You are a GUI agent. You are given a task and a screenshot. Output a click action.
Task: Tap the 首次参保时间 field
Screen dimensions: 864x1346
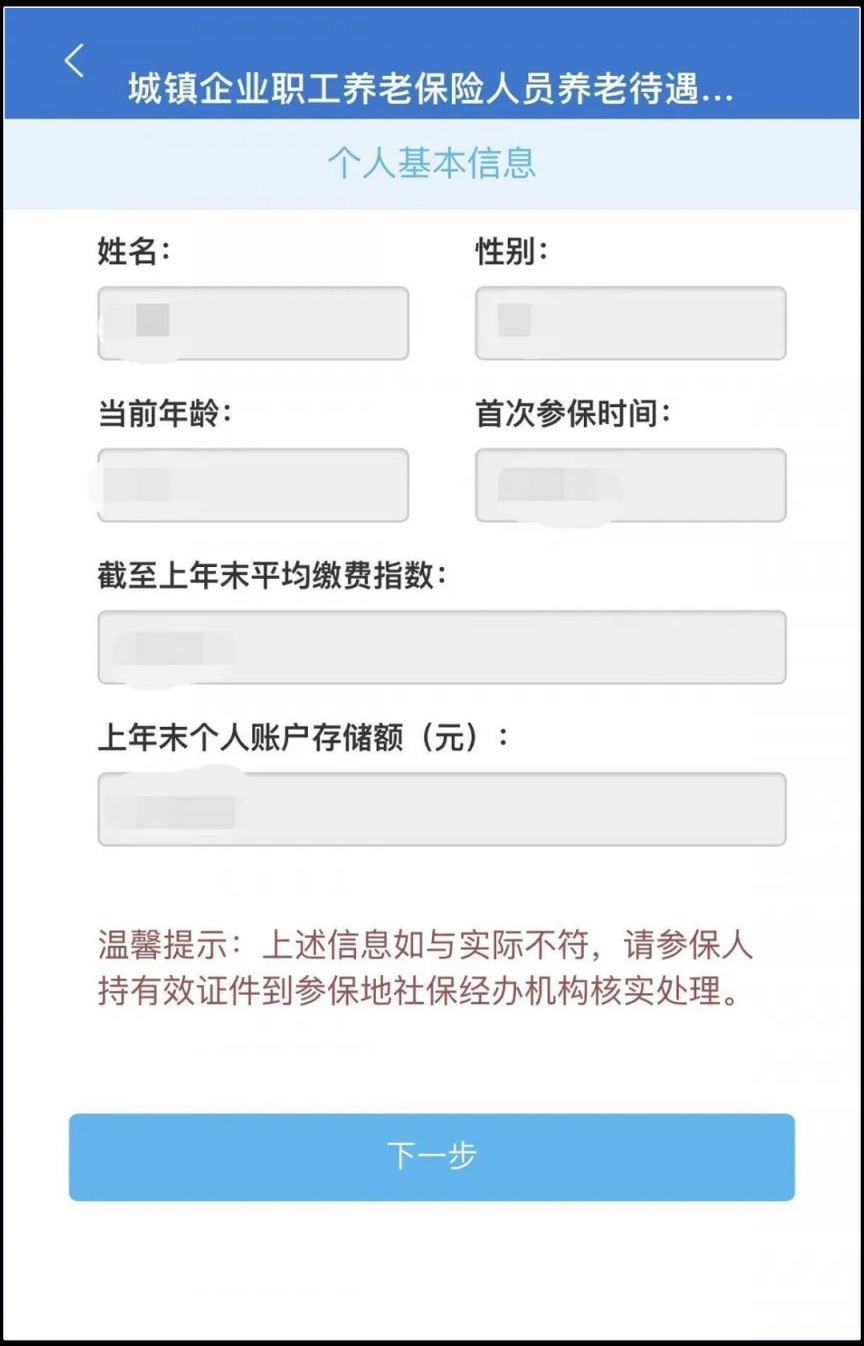pyautogui.click(x=630, y=485)
